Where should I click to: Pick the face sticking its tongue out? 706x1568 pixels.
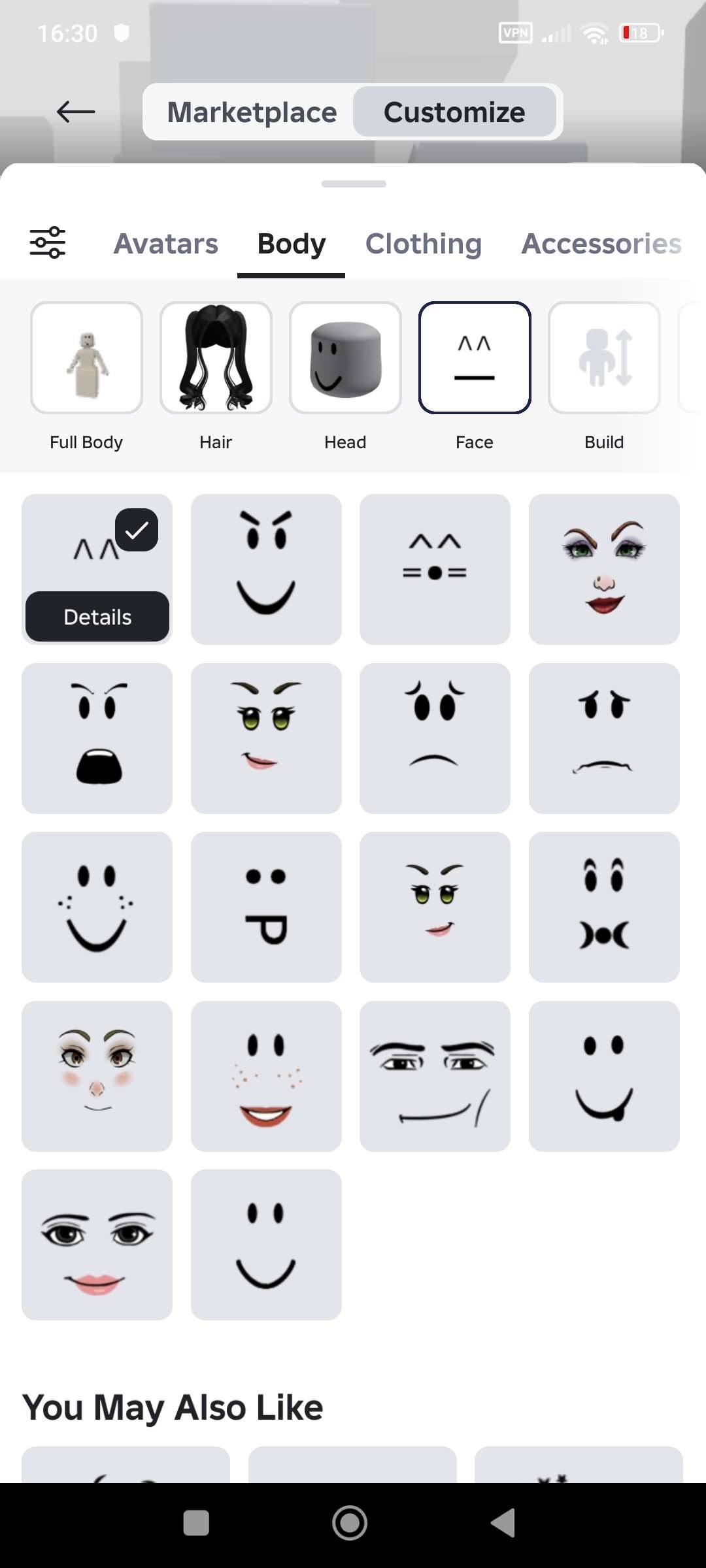click(x=266, y=907)
